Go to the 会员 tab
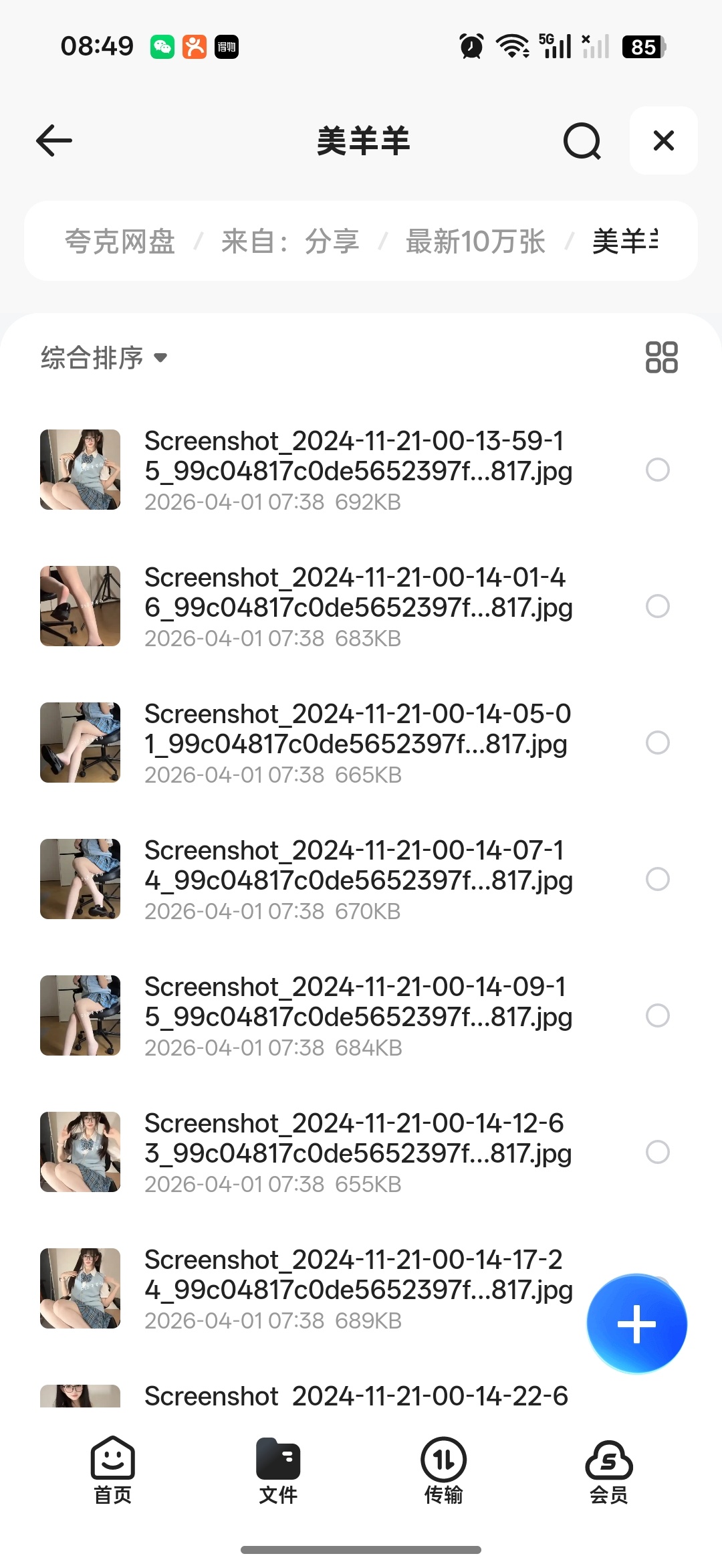Viewport: 722px width, 1568px height. point(608,1470)
